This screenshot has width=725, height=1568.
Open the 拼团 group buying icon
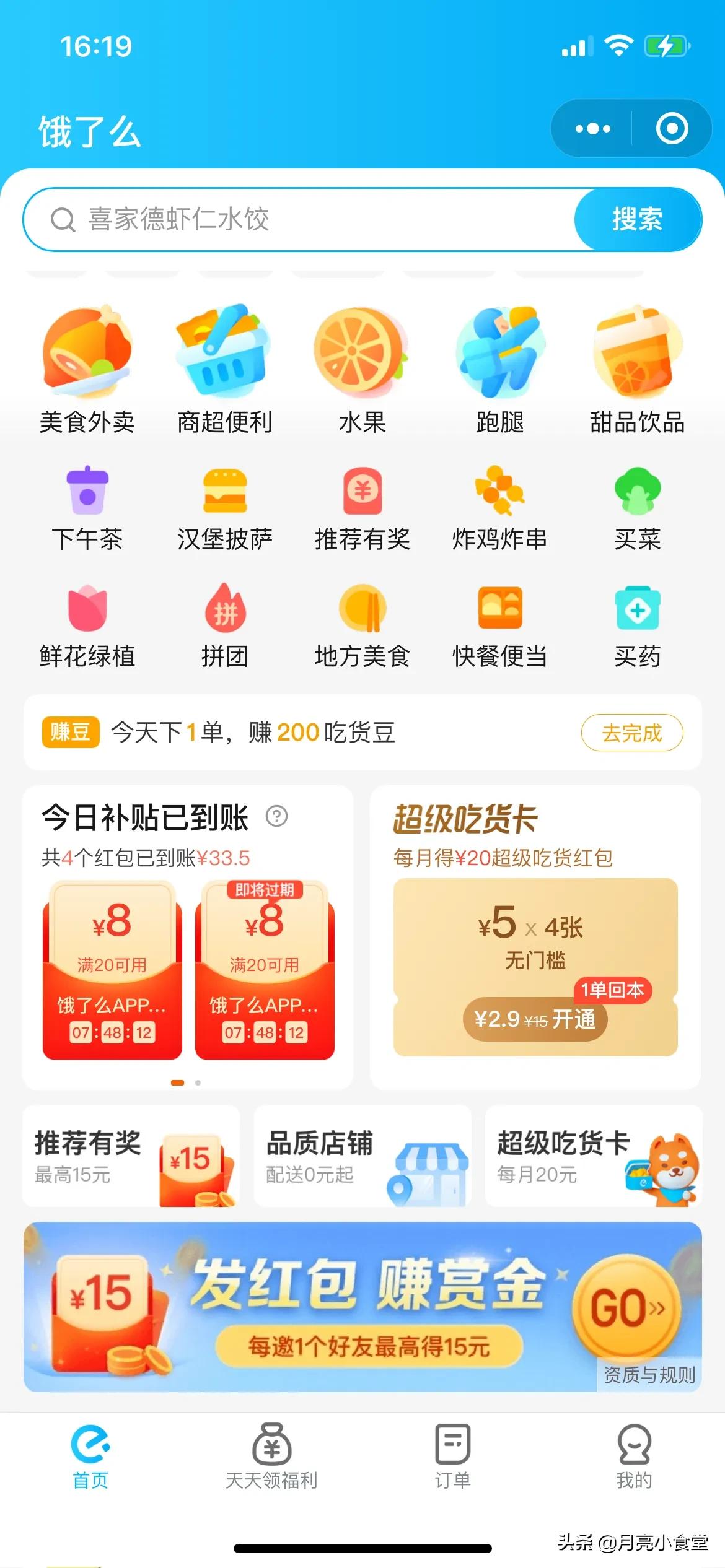[225, 625]
